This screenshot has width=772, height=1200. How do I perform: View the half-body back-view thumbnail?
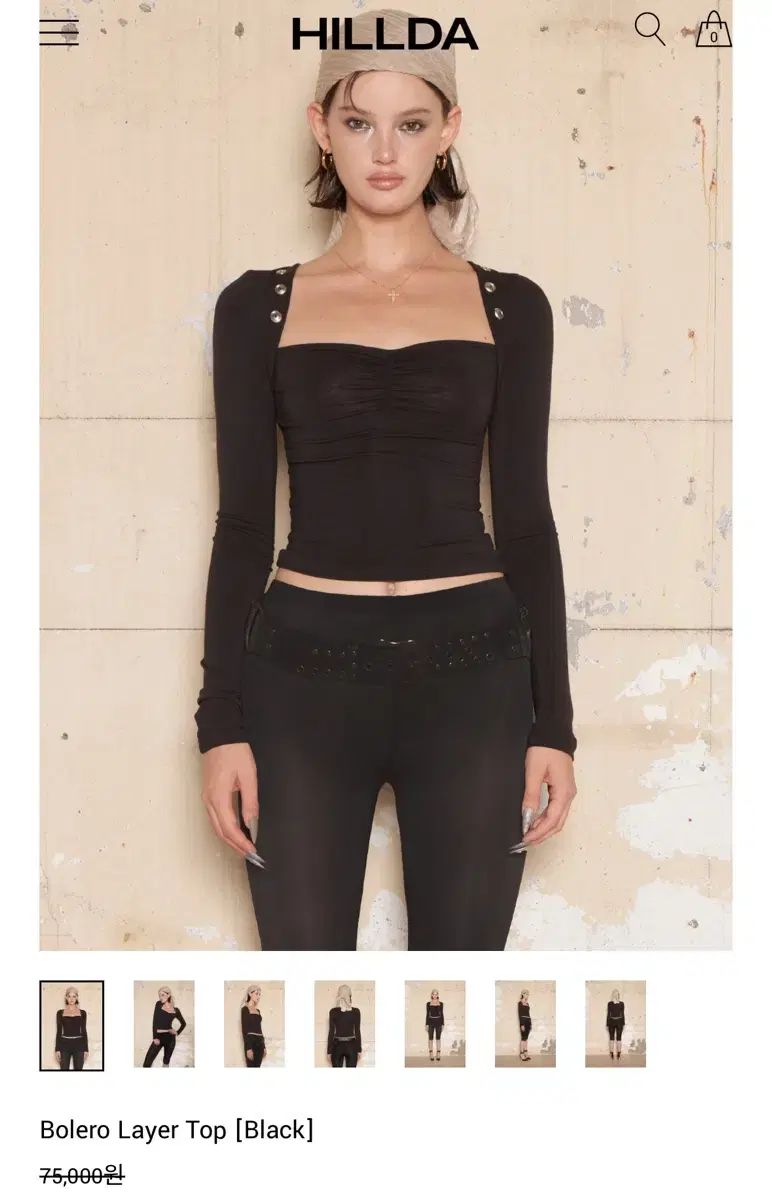pos(344,1024)
